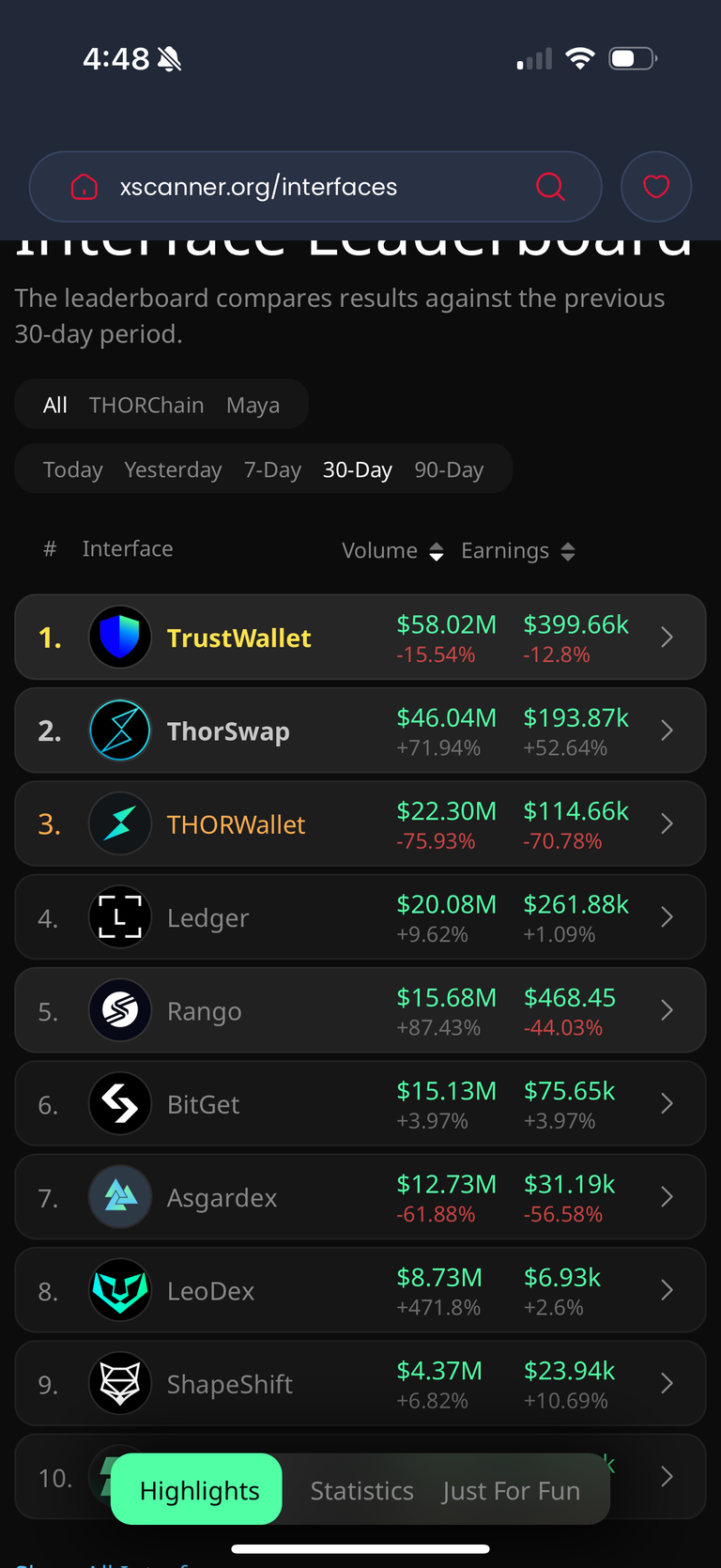View THORWallet details
Screen dimensions: 721x1568
coord(360,823)
